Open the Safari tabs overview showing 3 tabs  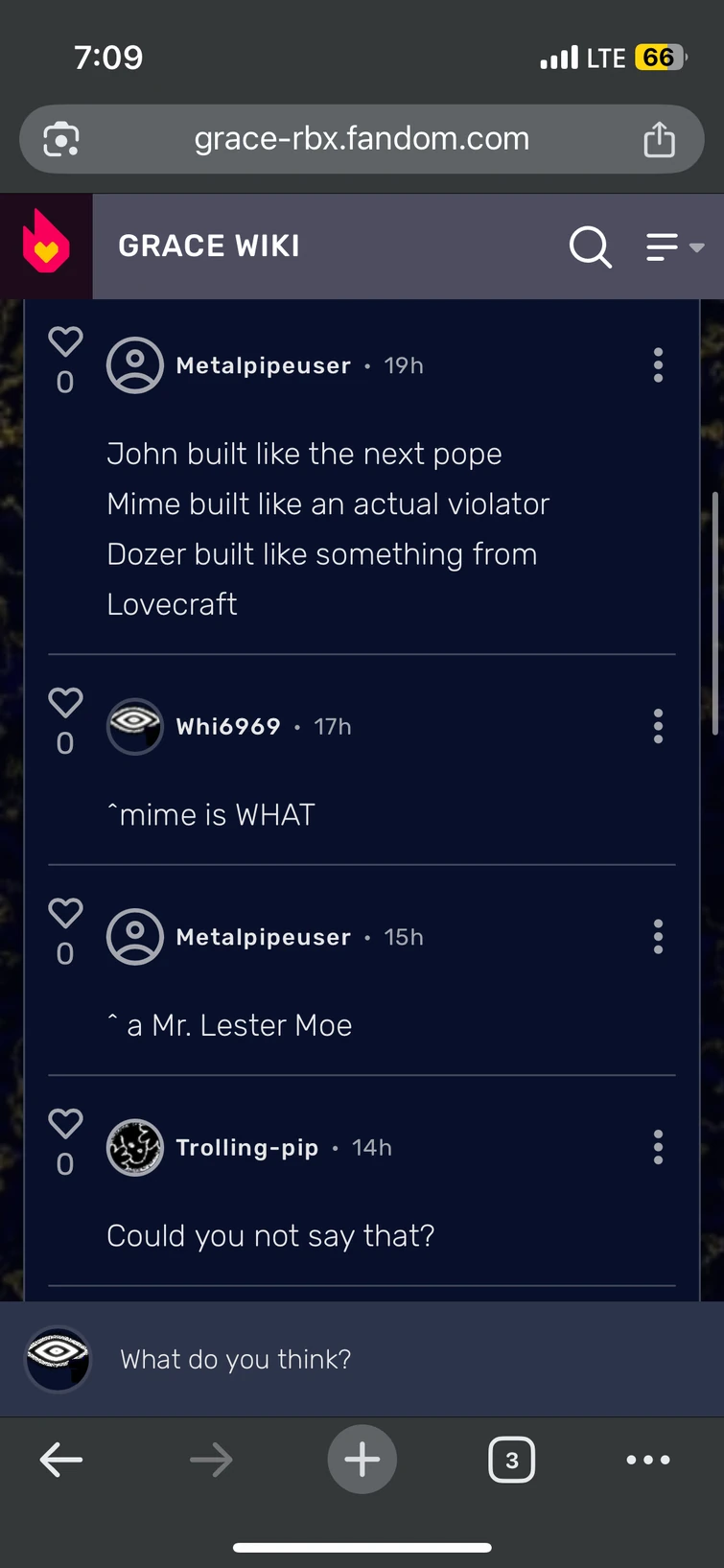511,1460
